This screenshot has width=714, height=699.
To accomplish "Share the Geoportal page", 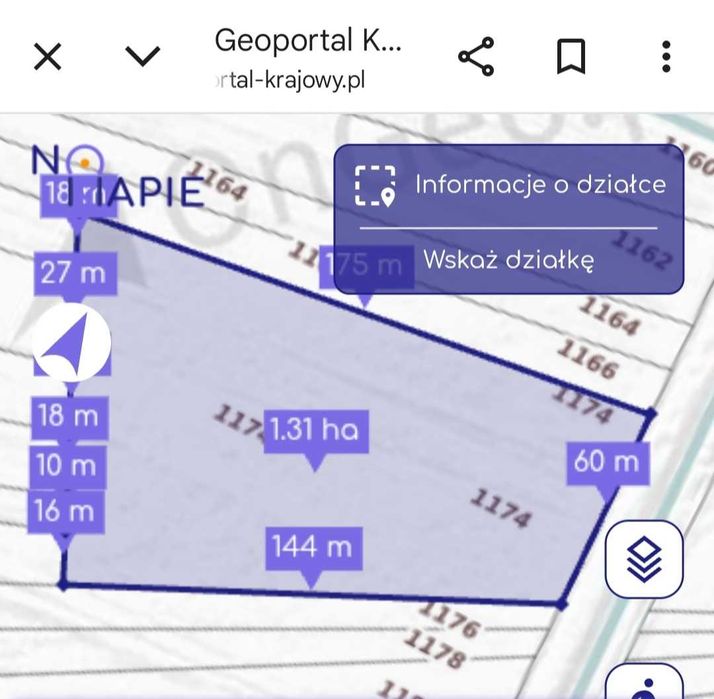I will tap(476, 56).
